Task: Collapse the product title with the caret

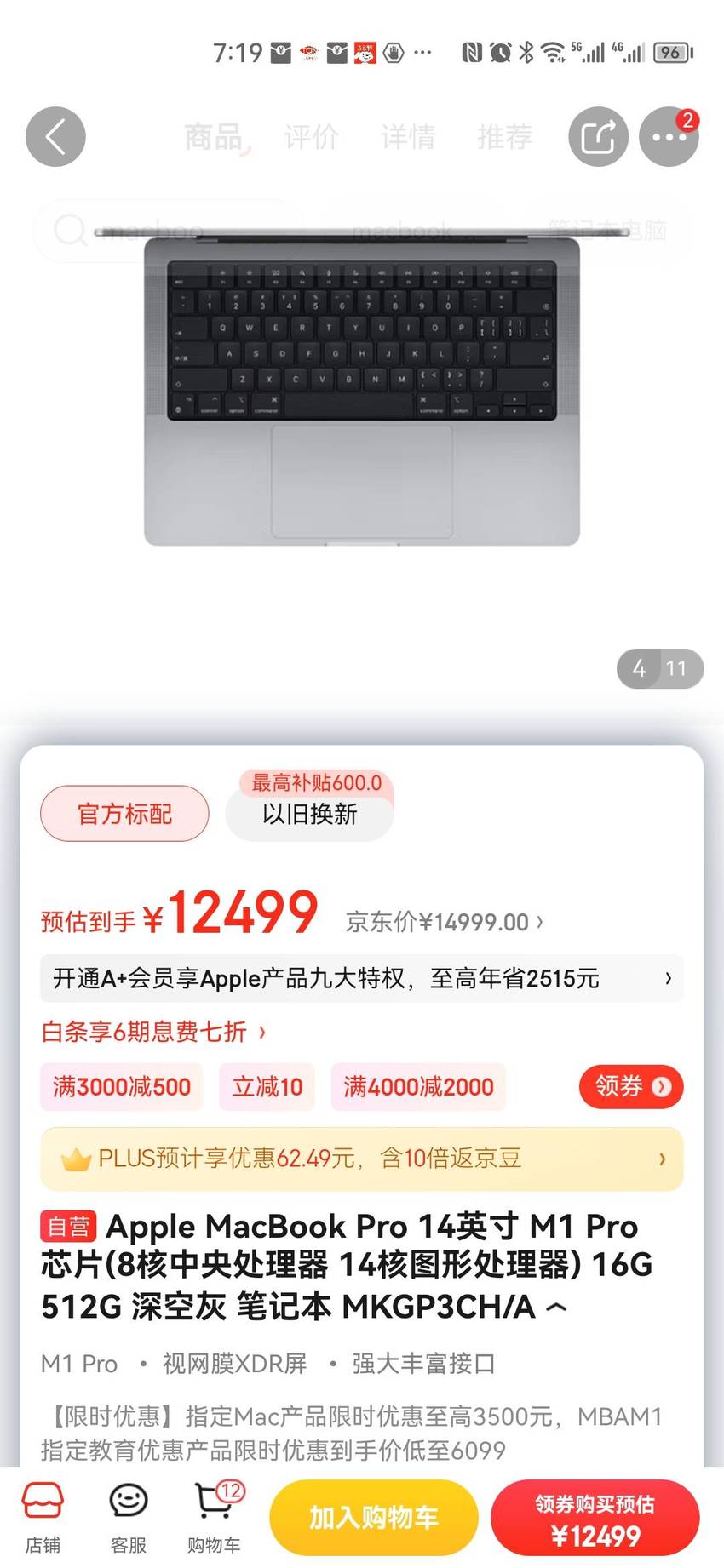Action: click(x=555, y=1307)
